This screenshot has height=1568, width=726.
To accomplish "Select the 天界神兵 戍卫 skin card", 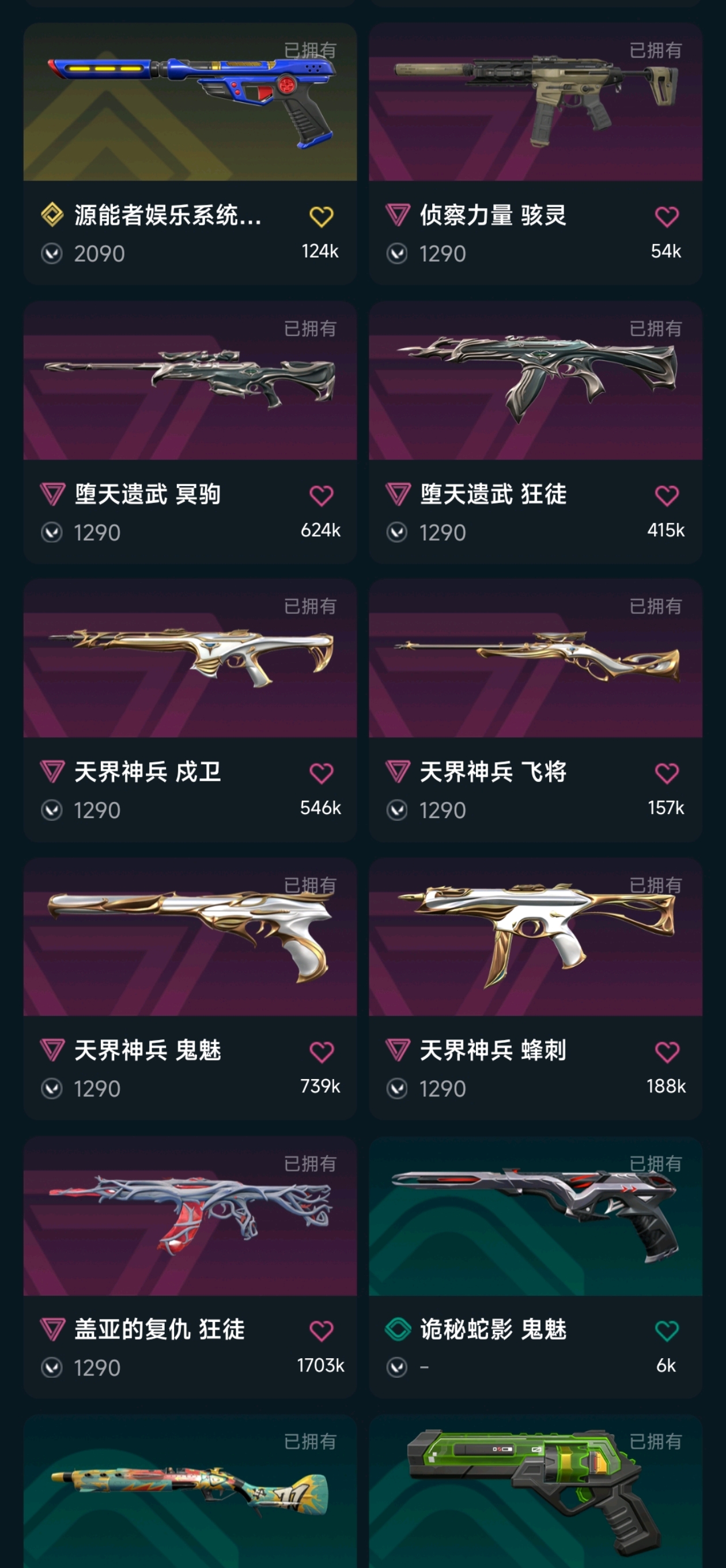I will point(189,658).
